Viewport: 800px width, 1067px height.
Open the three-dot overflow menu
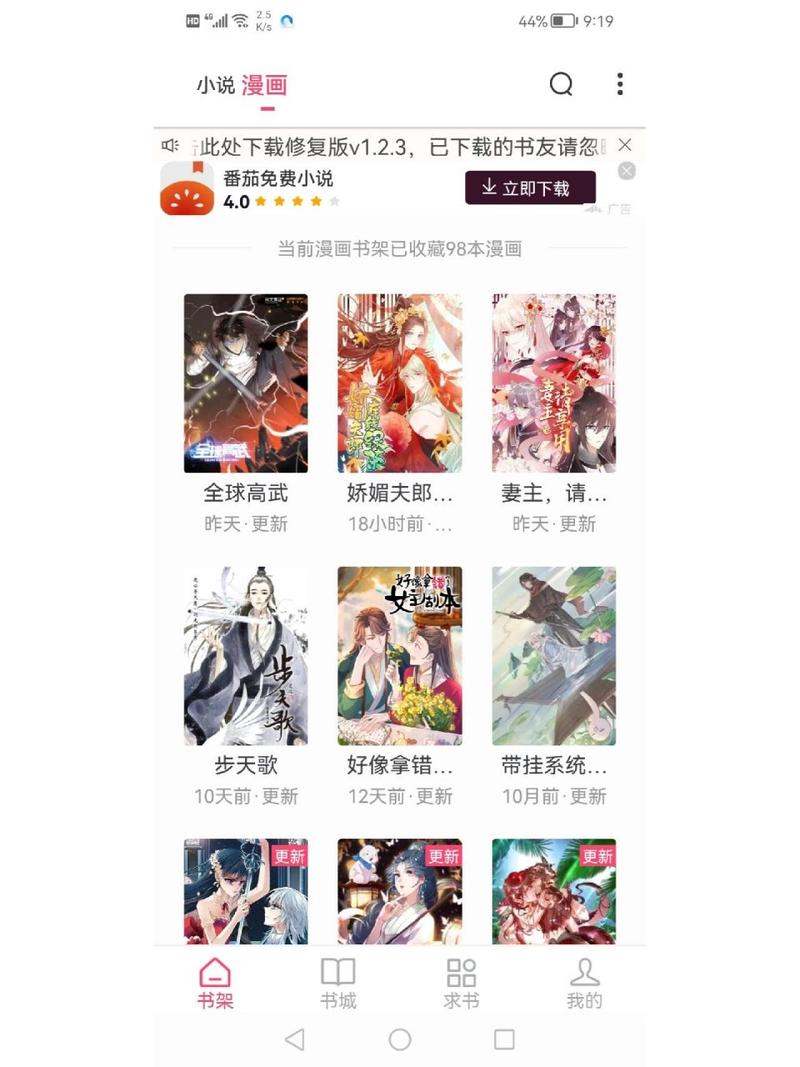coord(620,86)
